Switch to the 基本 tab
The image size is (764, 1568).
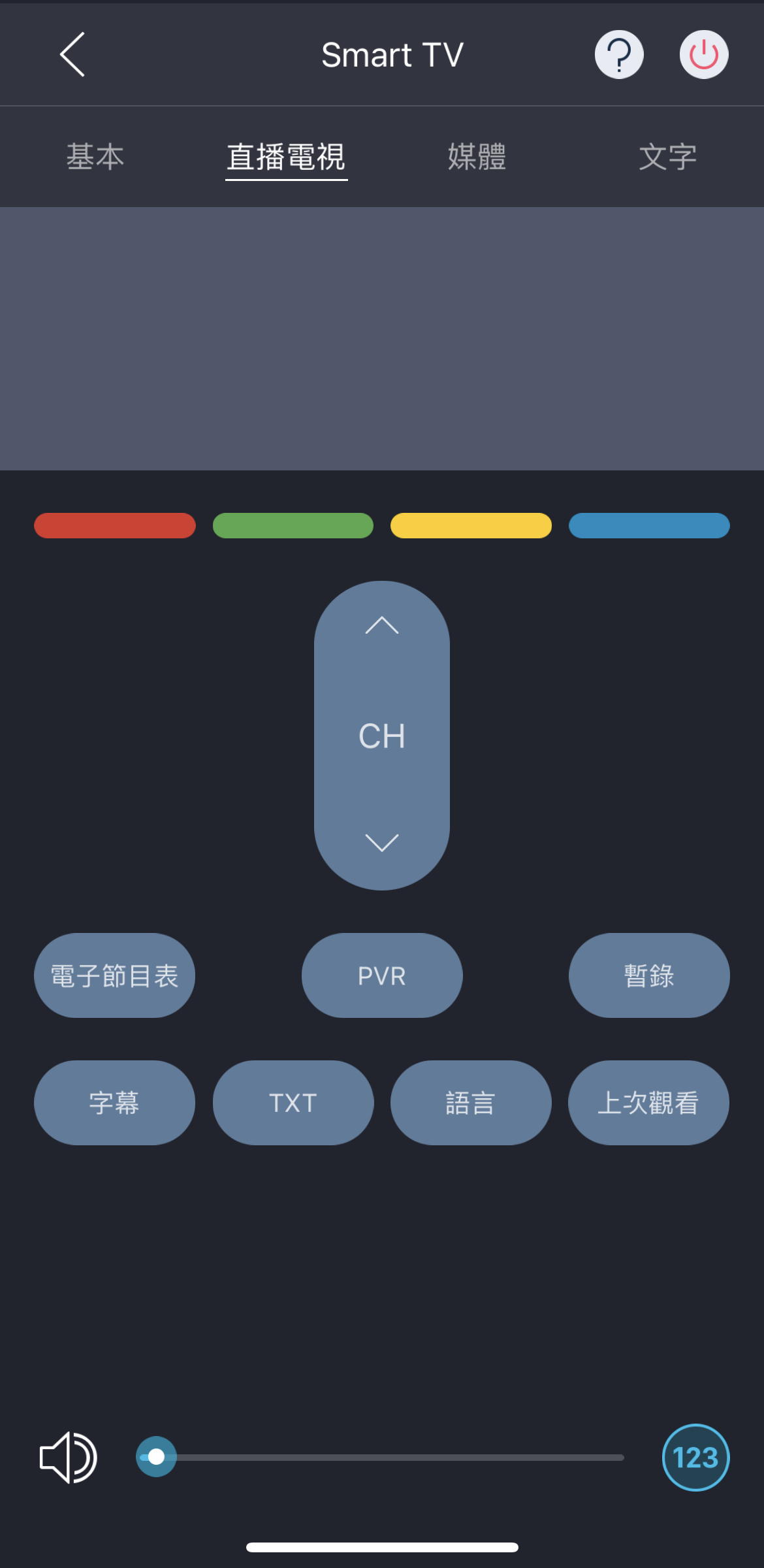coord(95,157)
